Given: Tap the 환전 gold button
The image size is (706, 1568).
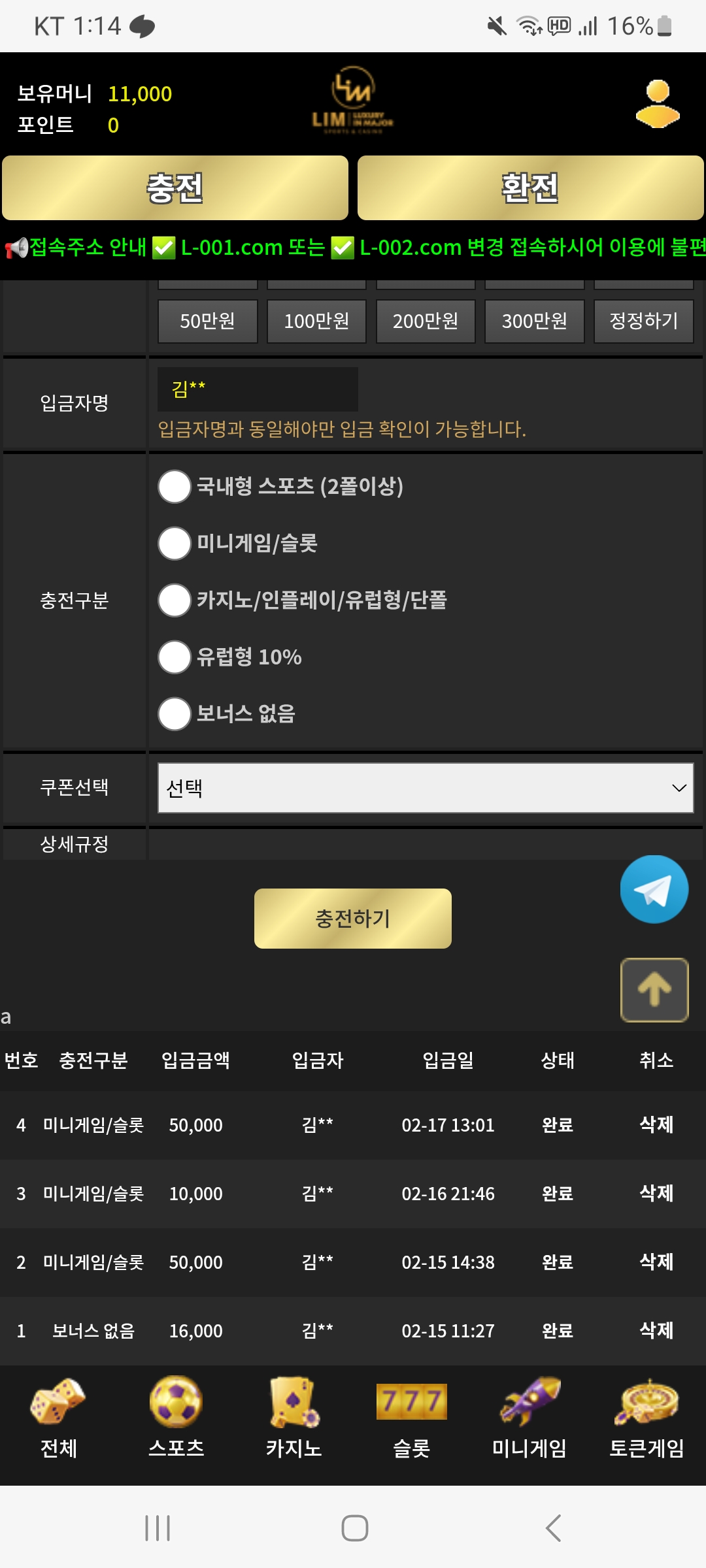Looking at the screenshot, I should click(530, 188).
